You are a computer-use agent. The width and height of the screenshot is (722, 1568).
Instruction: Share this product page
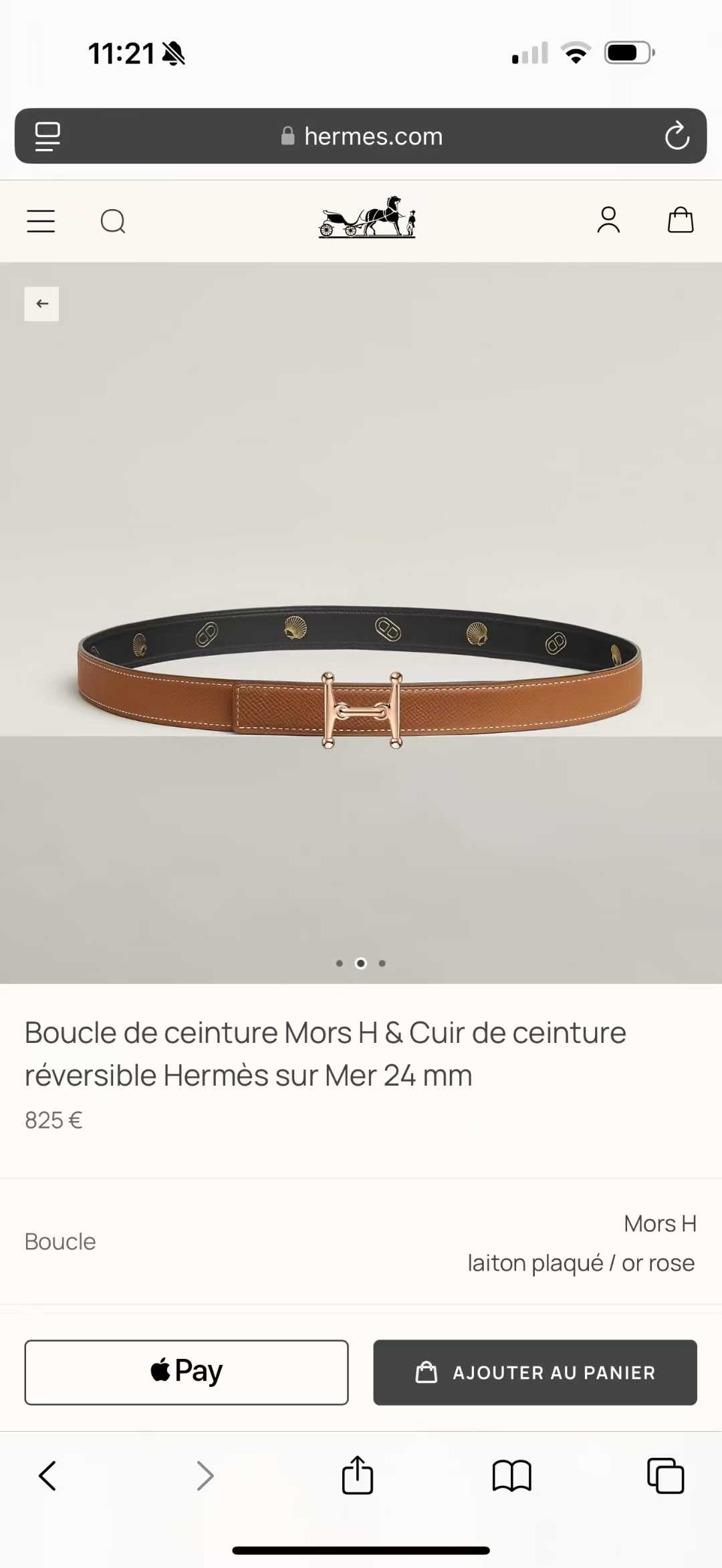coord(358,1474)
